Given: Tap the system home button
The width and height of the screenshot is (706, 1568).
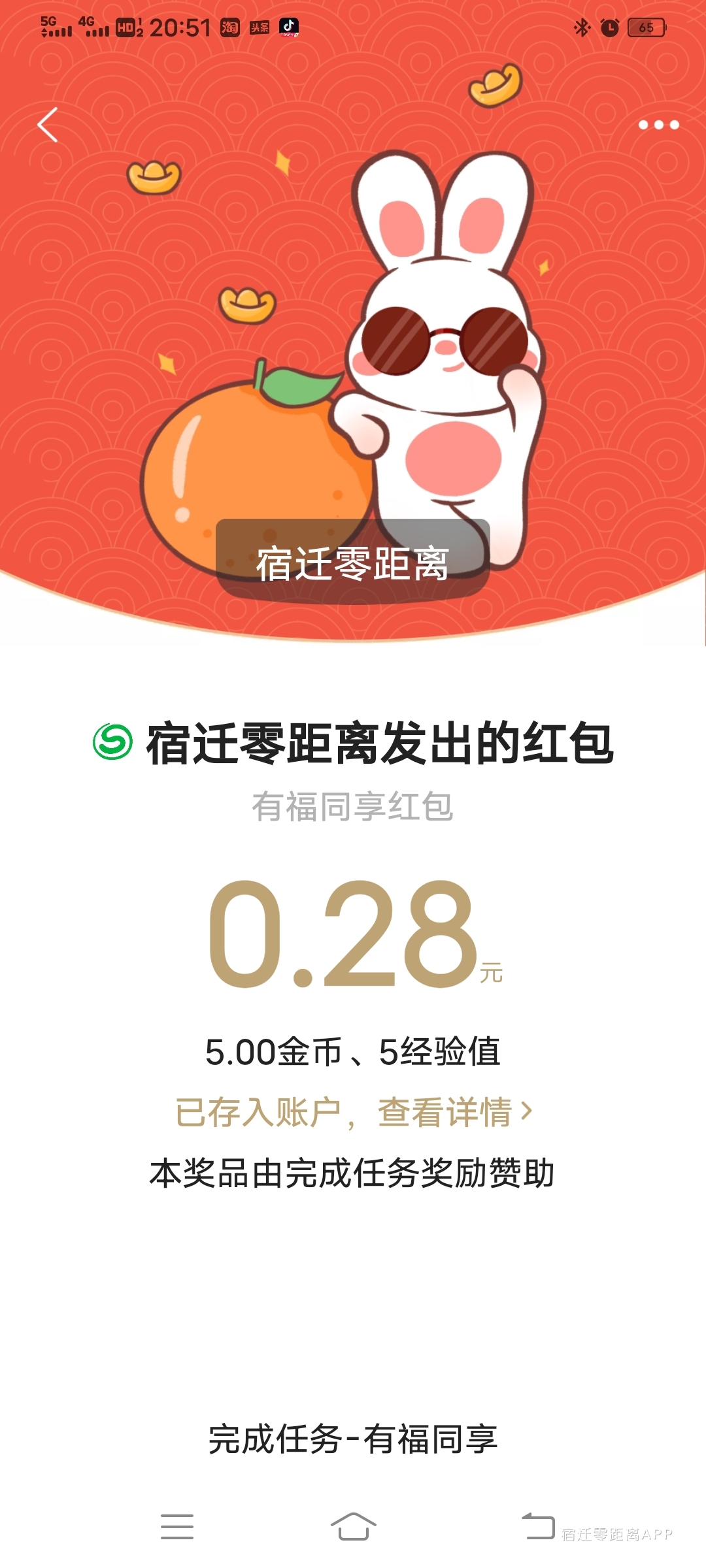Looking at the screenshot, I should 353,1527.
